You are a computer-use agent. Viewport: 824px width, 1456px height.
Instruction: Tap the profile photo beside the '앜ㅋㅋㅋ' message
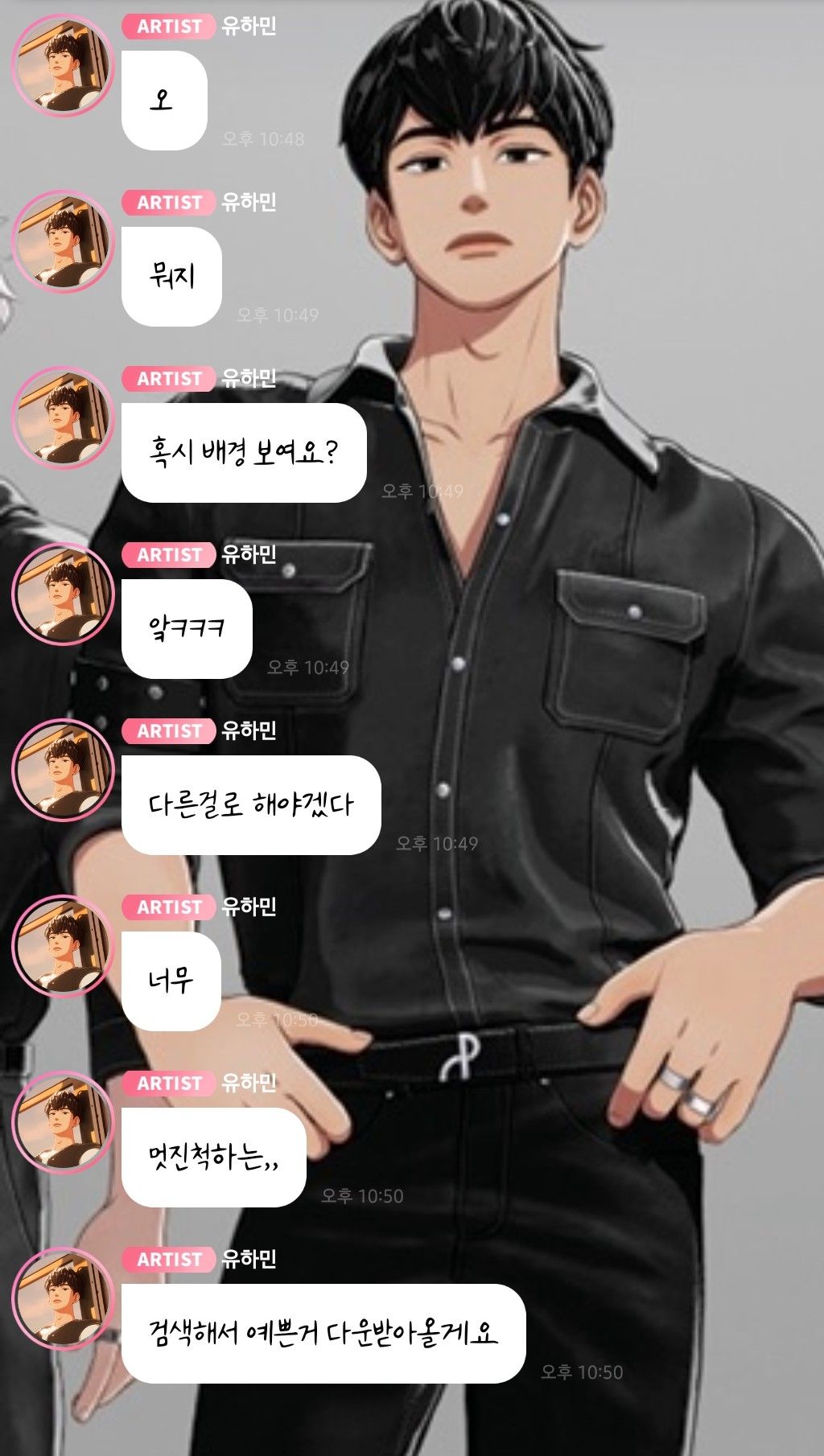[63, 594]
